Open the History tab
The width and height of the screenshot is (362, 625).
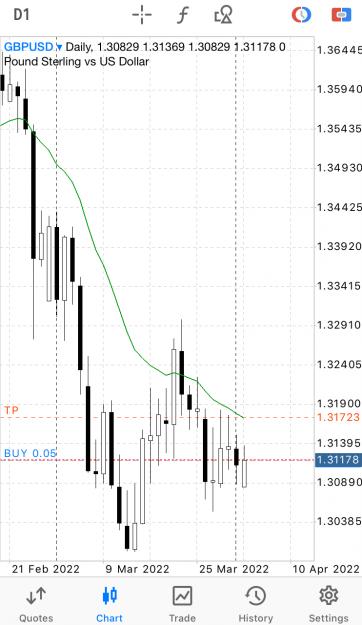256,603
